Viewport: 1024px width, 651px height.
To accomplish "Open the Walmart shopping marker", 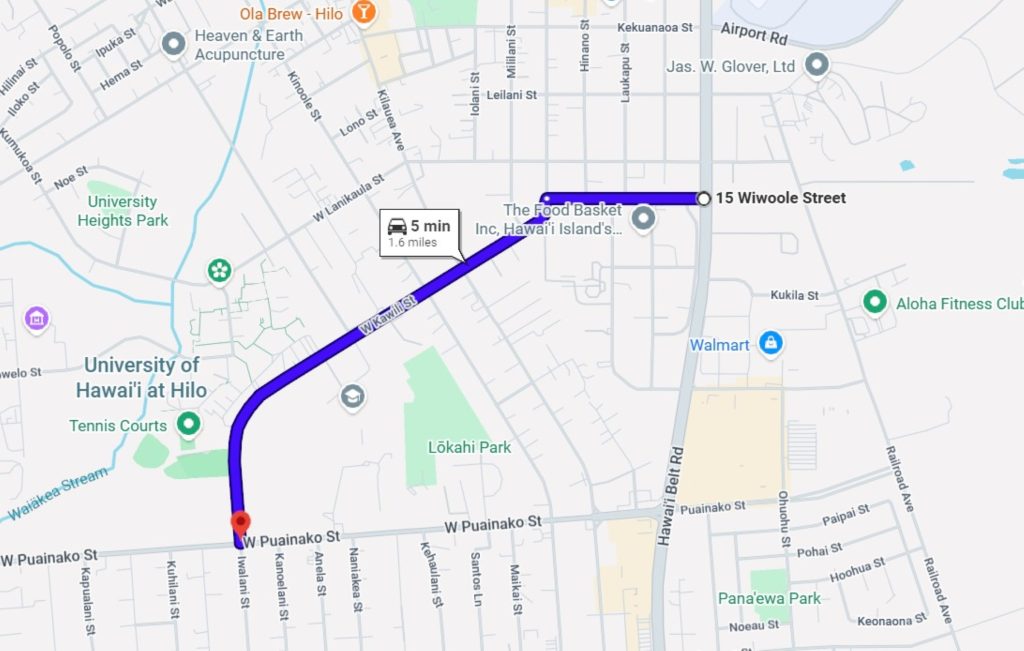I will (x=769, y=344).
